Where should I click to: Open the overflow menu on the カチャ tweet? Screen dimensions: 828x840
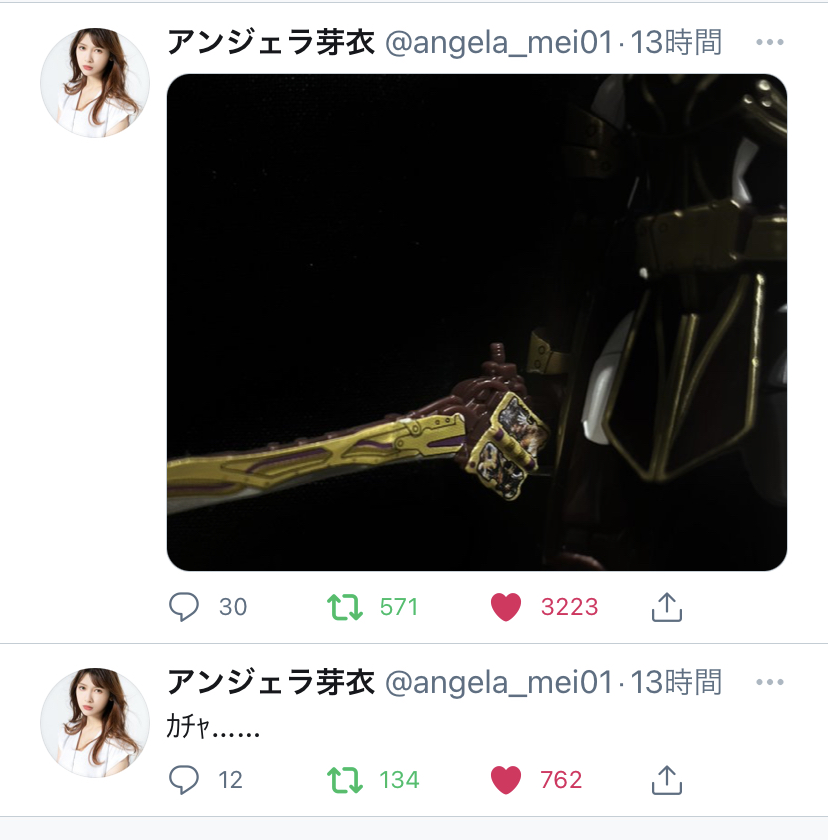[770, 682]
